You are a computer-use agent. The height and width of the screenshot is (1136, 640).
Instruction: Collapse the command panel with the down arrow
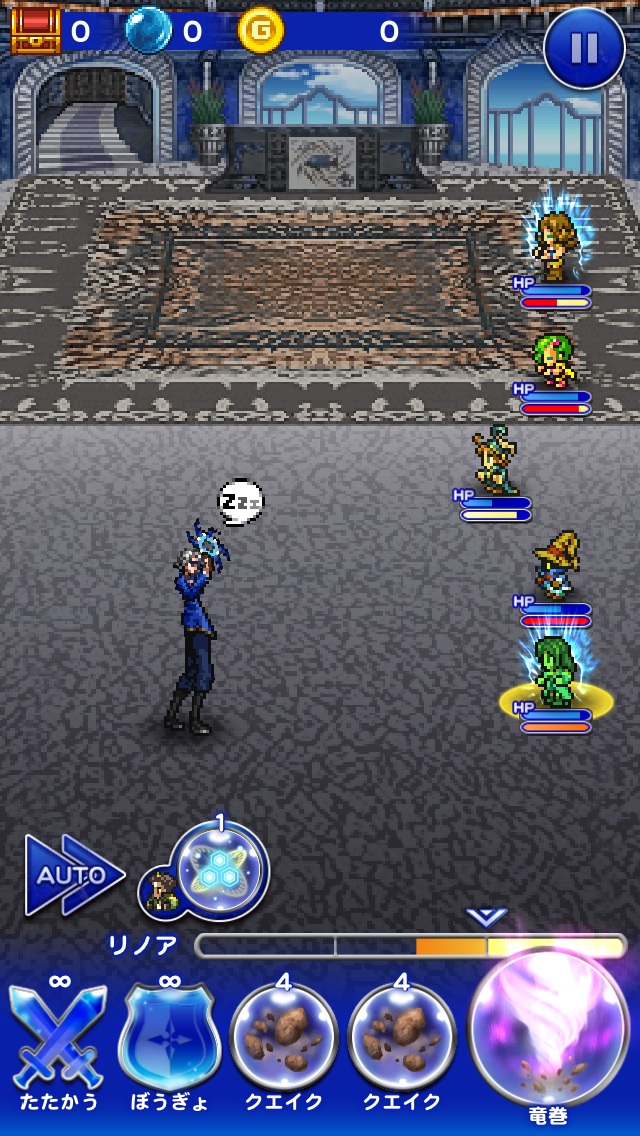click(x=487, y=917)
